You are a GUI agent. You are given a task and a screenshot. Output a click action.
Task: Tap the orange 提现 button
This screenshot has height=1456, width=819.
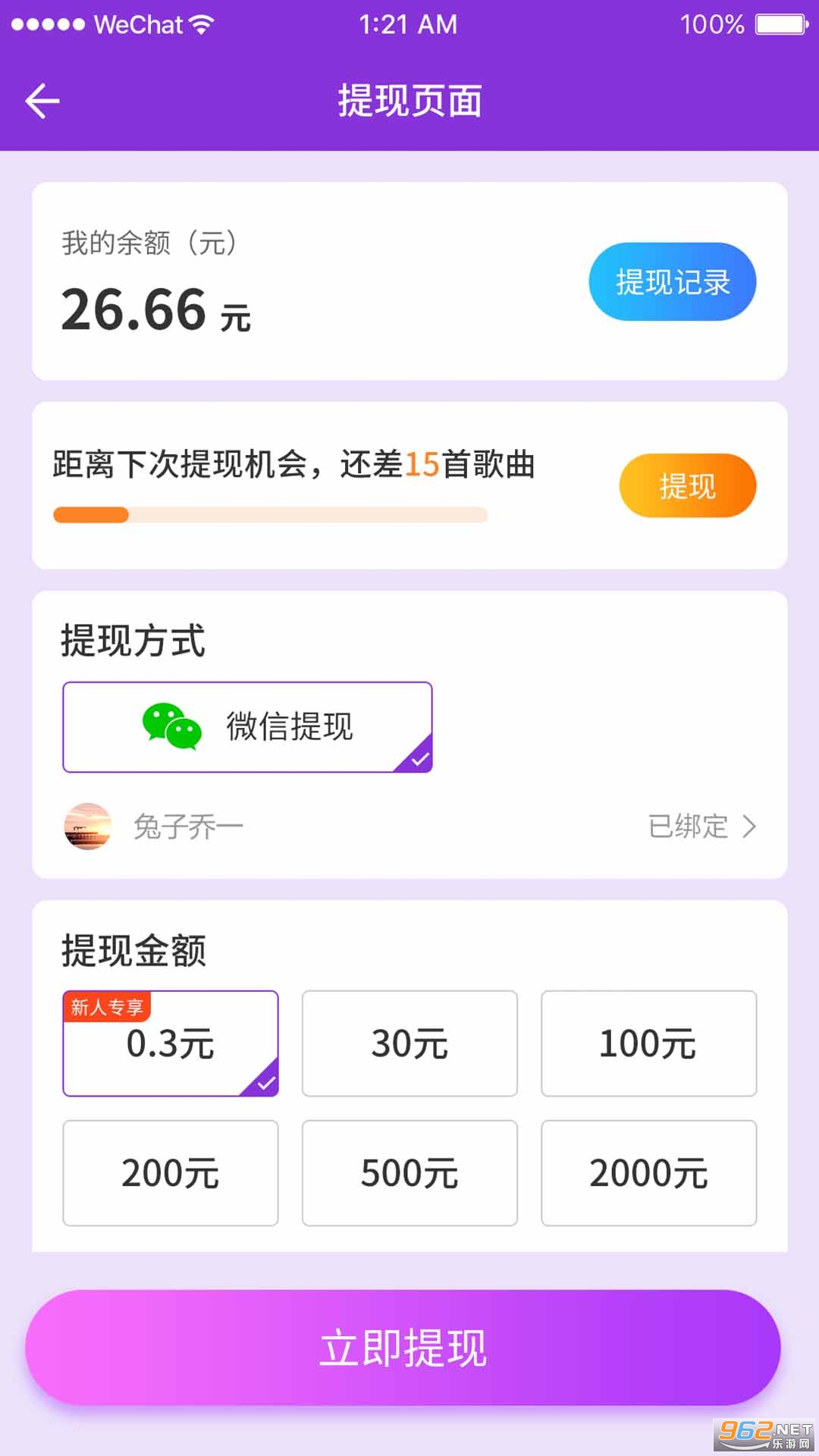(687, 485)
